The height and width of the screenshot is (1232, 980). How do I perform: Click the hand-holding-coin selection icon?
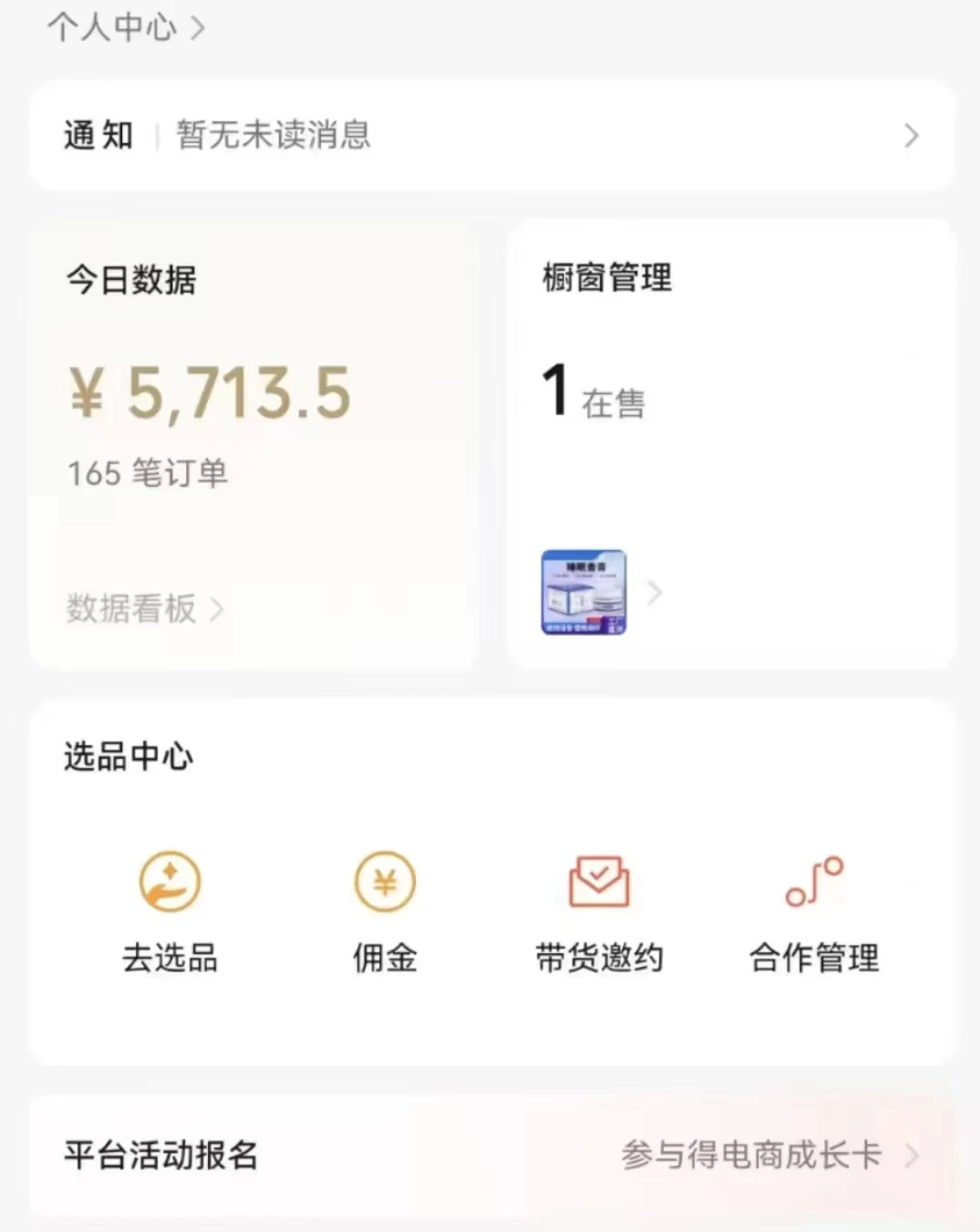tap(168, 881)
